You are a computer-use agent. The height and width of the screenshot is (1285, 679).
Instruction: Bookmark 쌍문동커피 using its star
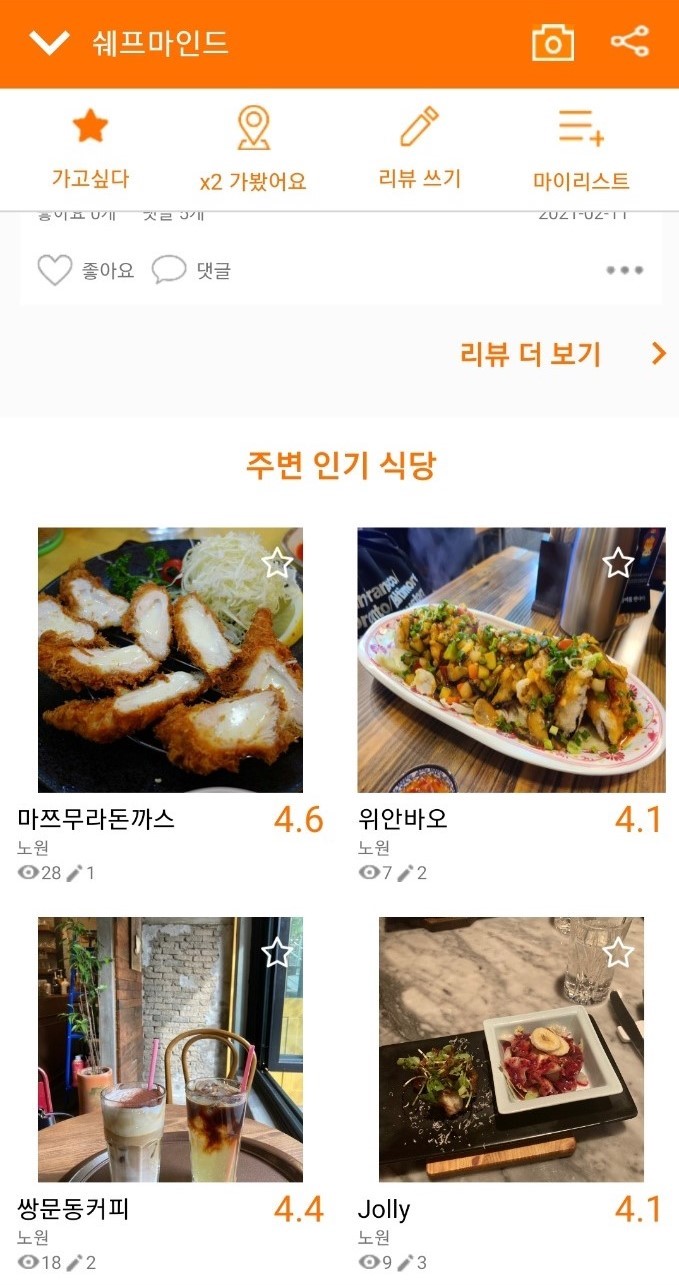click(277, 952)
